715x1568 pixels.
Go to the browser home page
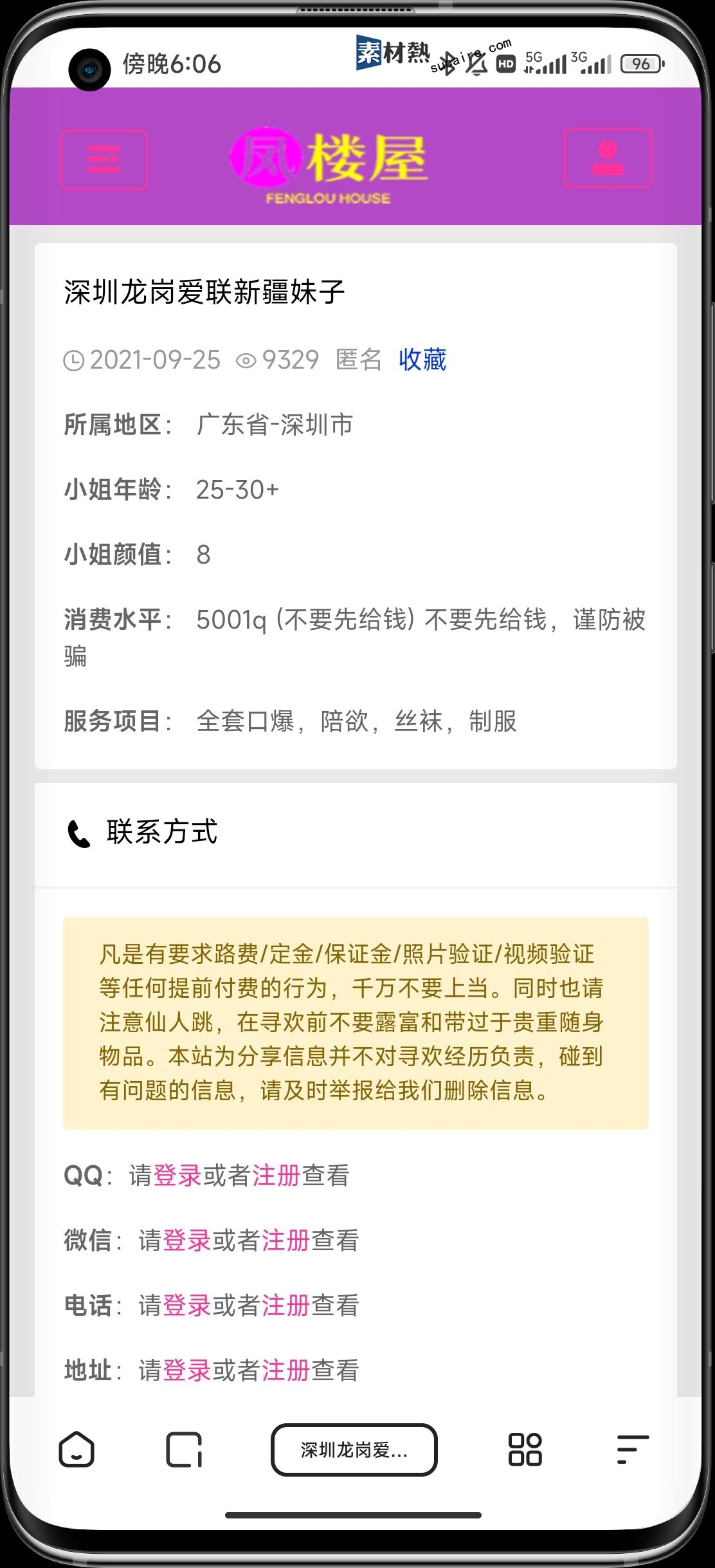[77, 1450]
